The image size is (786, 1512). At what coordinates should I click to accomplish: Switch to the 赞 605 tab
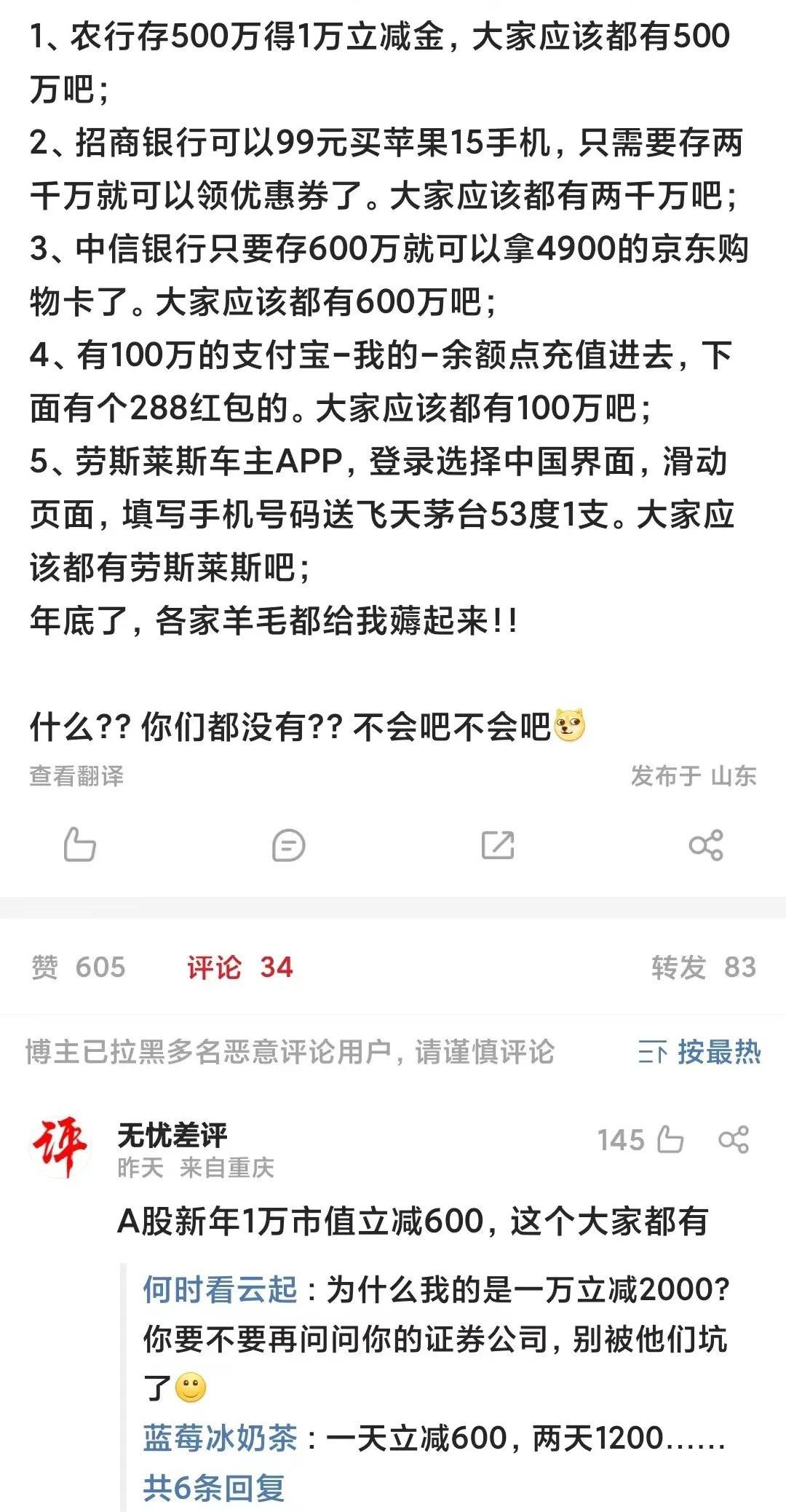79,967
